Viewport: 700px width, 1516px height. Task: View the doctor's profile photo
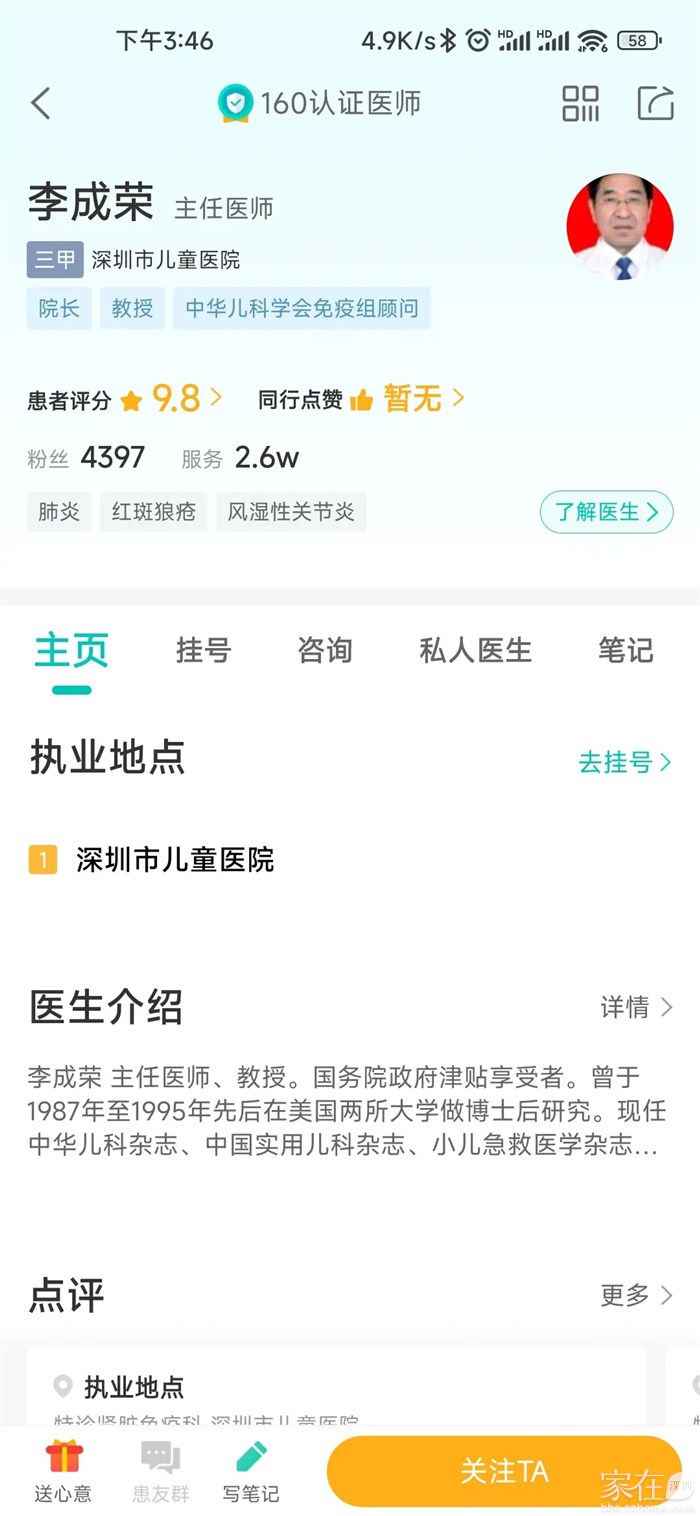click(x=619, y=227)
